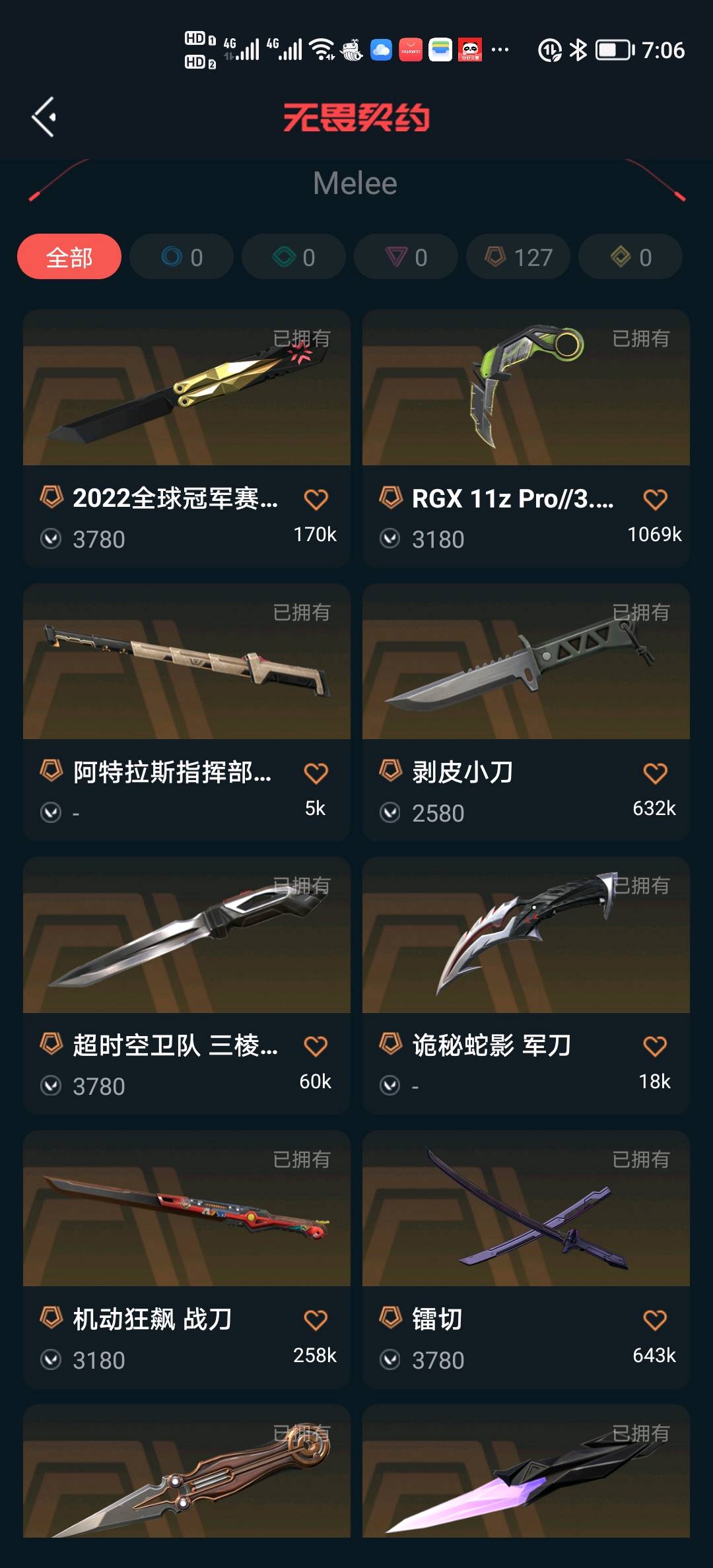
Task: Select the 全部 filter chip
Action: point(69,257)
